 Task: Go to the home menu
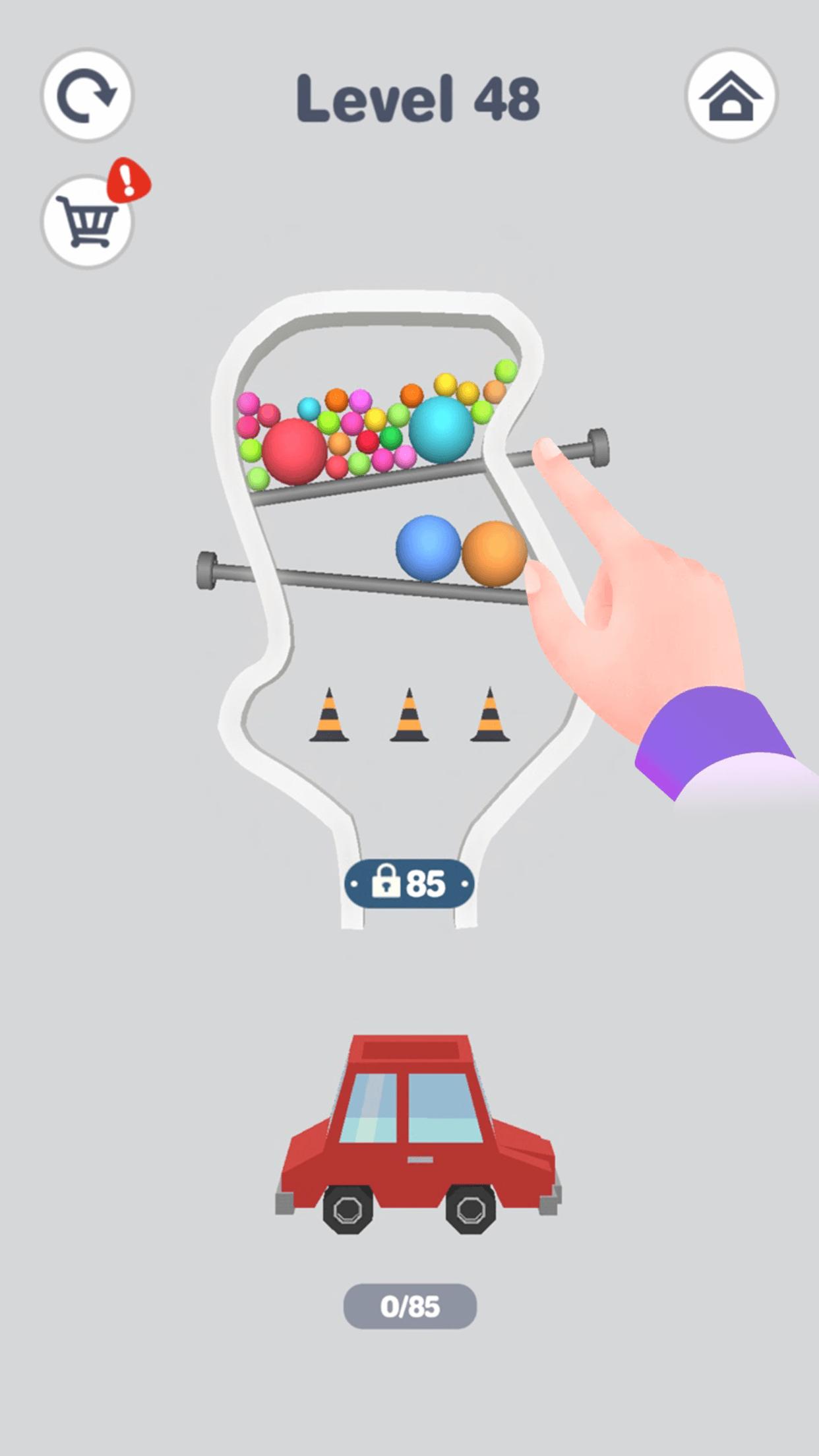coord(731,96)
